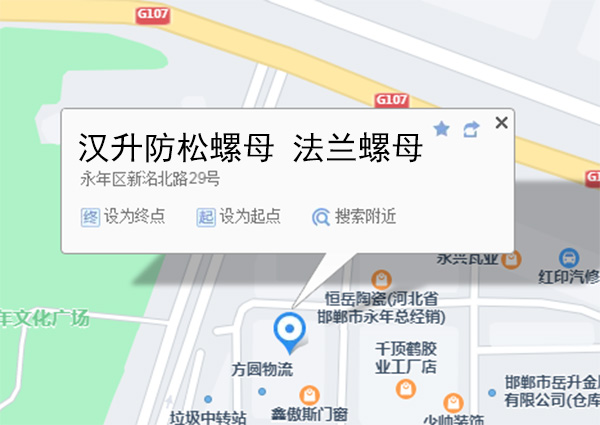Tap the blue location pin marker

290,328
